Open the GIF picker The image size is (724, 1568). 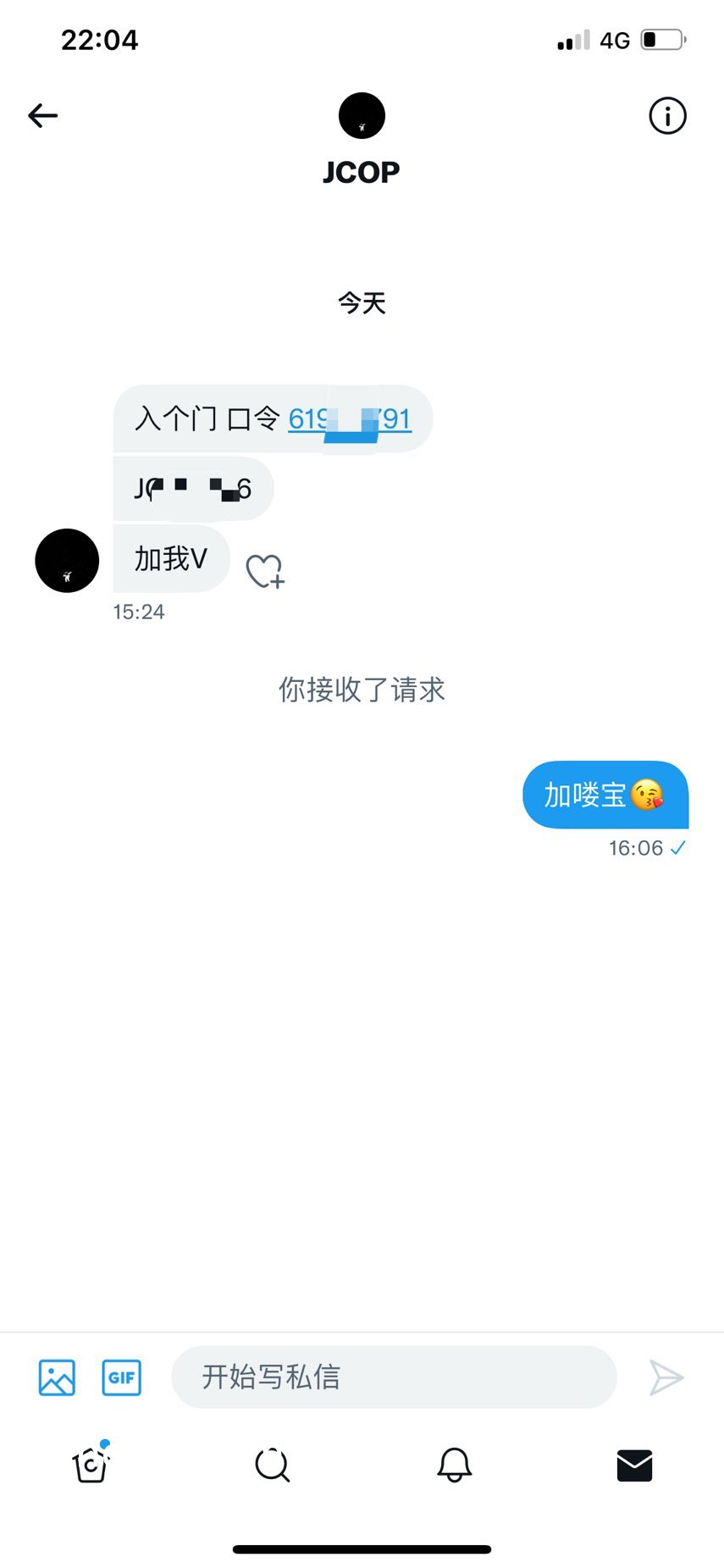click(122, 1377)
